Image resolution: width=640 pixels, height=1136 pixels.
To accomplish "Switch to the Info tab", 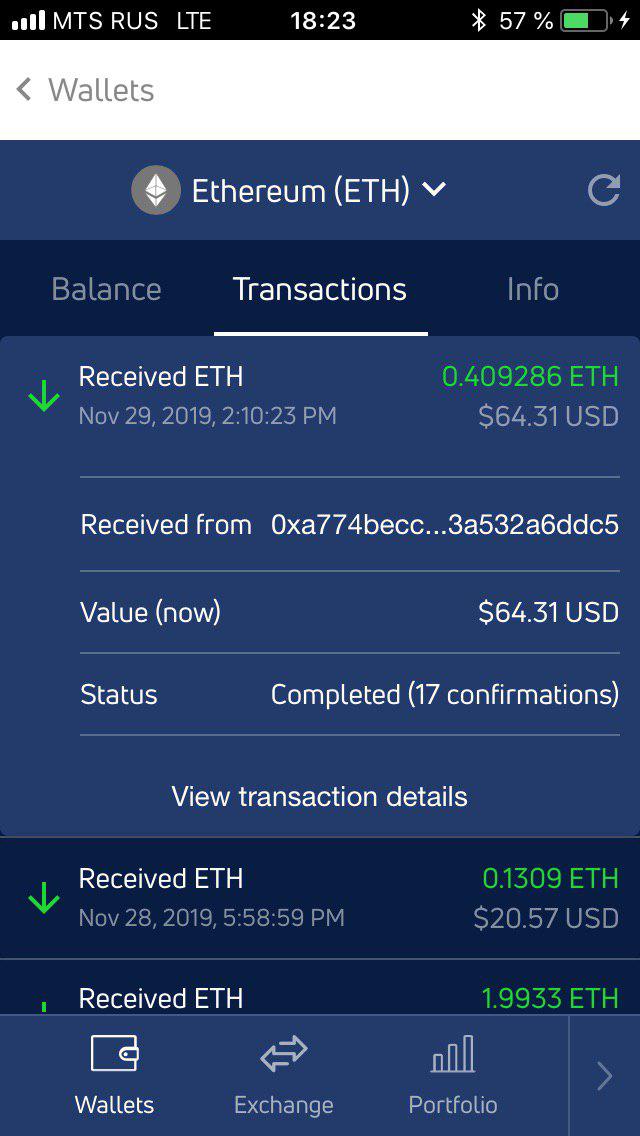I will (x=532, y=289).
